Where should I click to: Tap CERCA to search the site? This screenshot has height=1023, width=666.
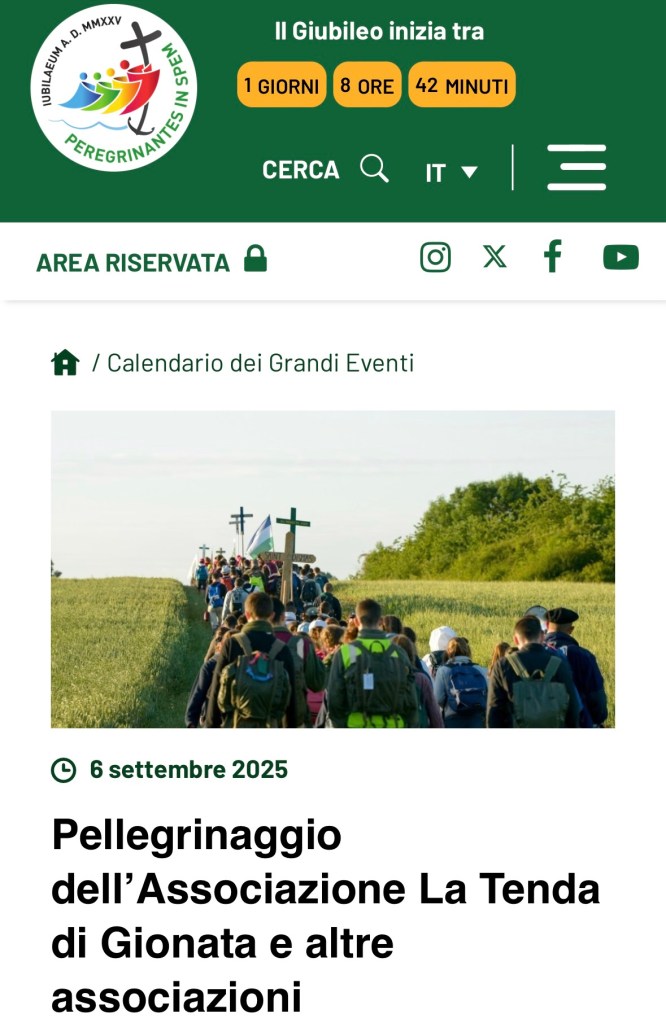[324, 169]
